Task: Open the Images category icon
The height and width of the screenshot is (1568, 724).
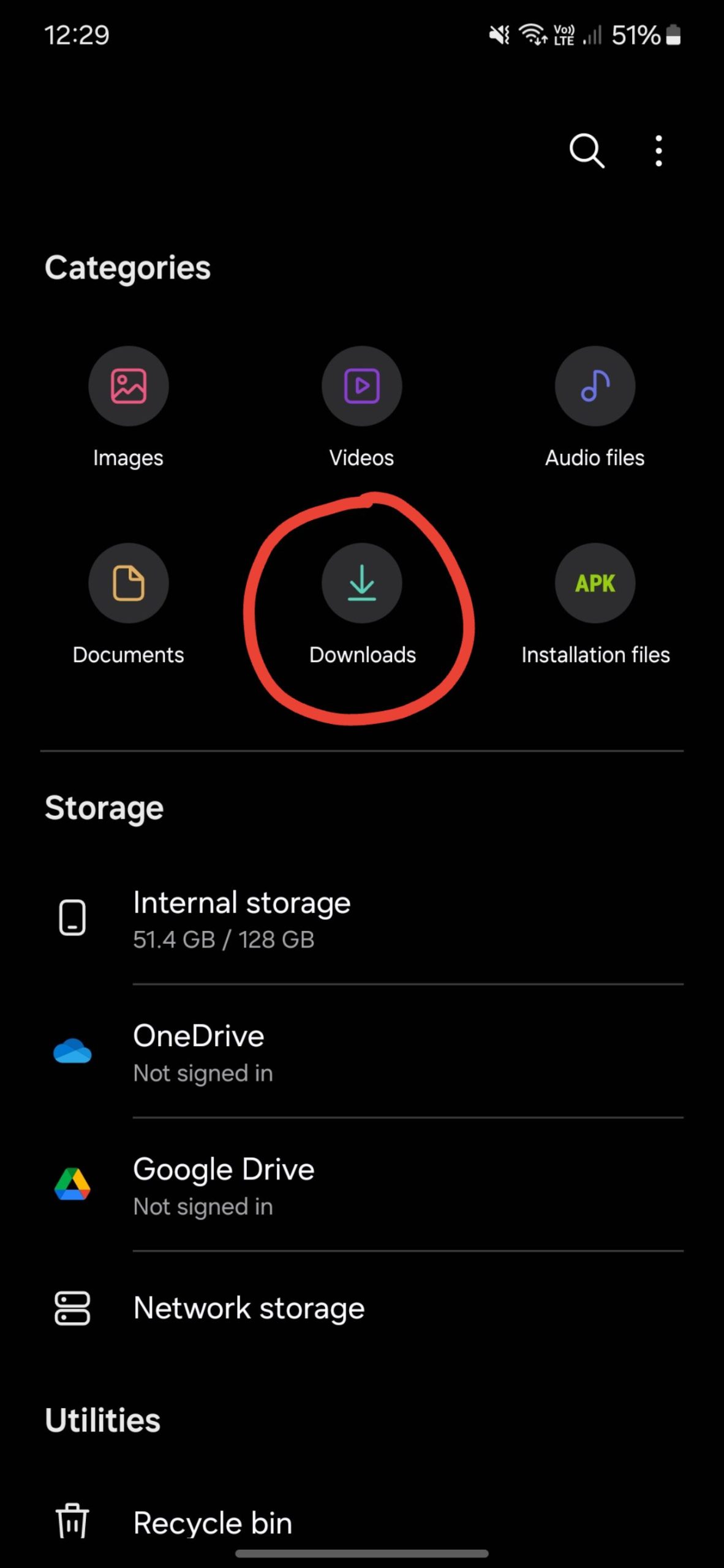Action: click(x=128, y=385)
